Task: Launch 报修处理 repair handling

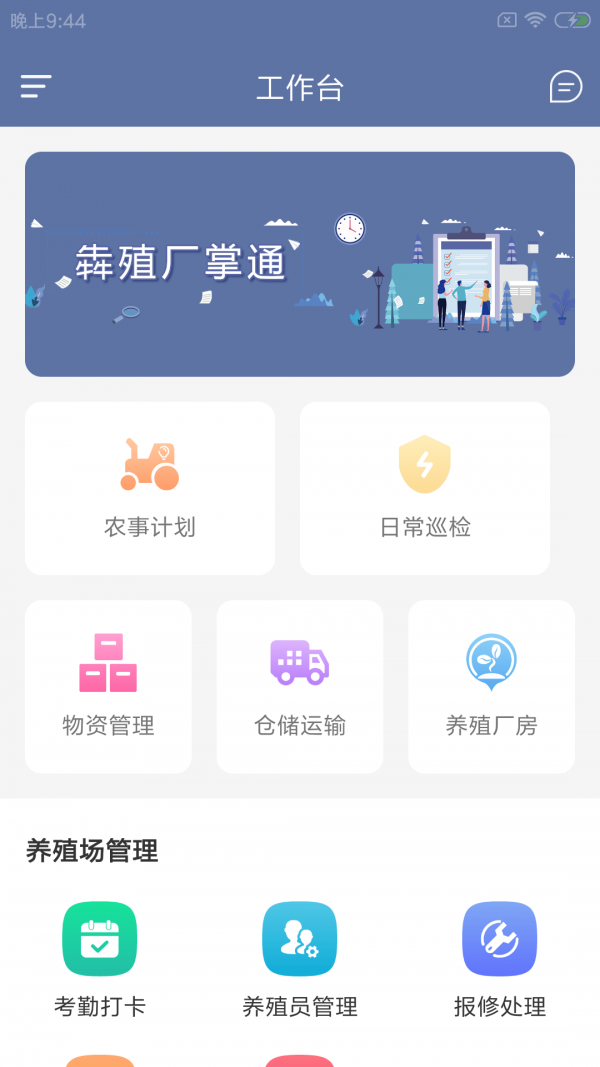Action: coord(500,958)
